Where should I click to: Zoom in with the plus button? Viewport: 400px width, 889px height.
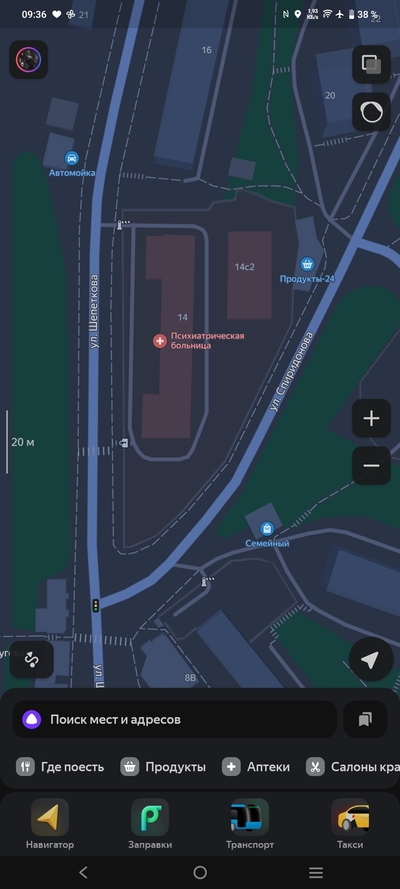[371, 418]
